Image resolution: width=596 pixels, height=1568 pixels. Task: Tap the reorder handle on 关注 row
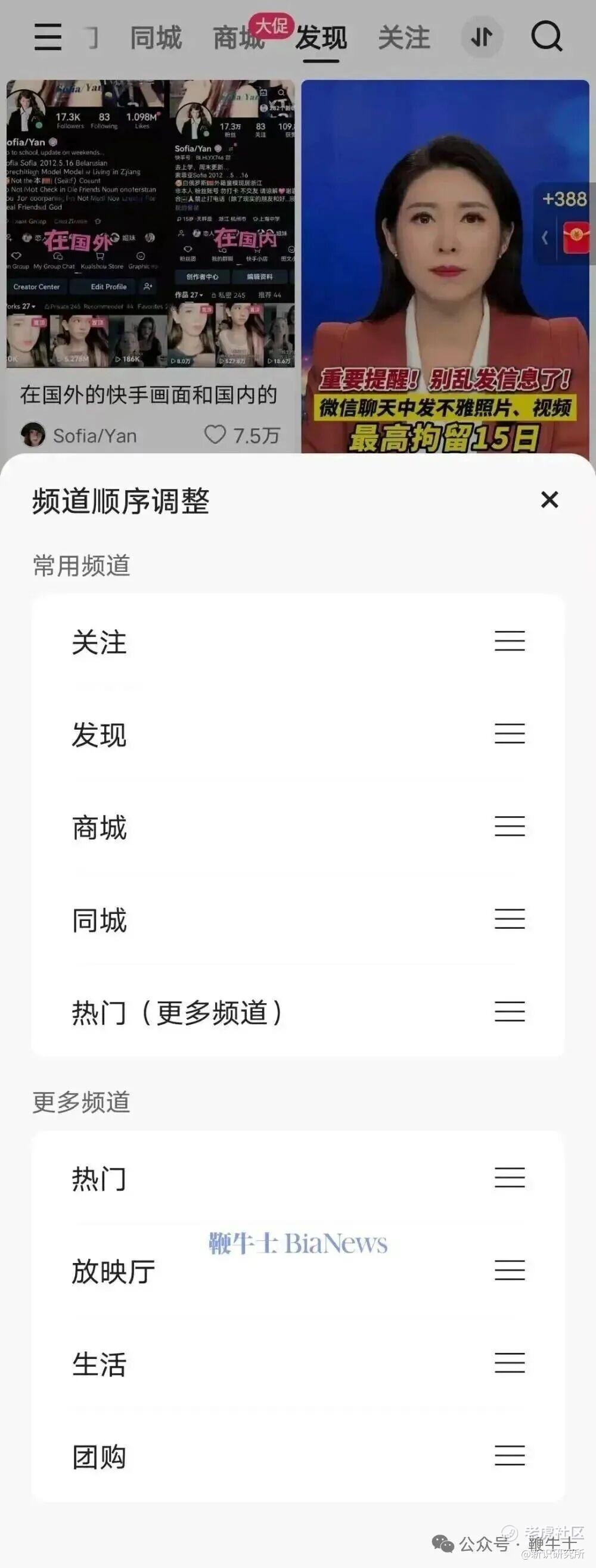click(x=510, y=641)
